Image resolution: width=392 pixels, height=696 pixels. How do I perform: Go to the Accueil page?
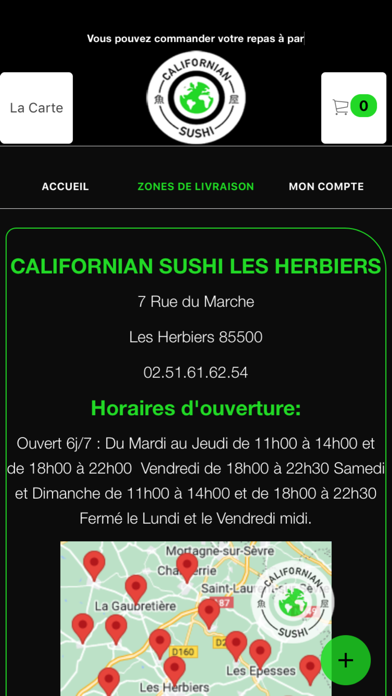[65, 186]
